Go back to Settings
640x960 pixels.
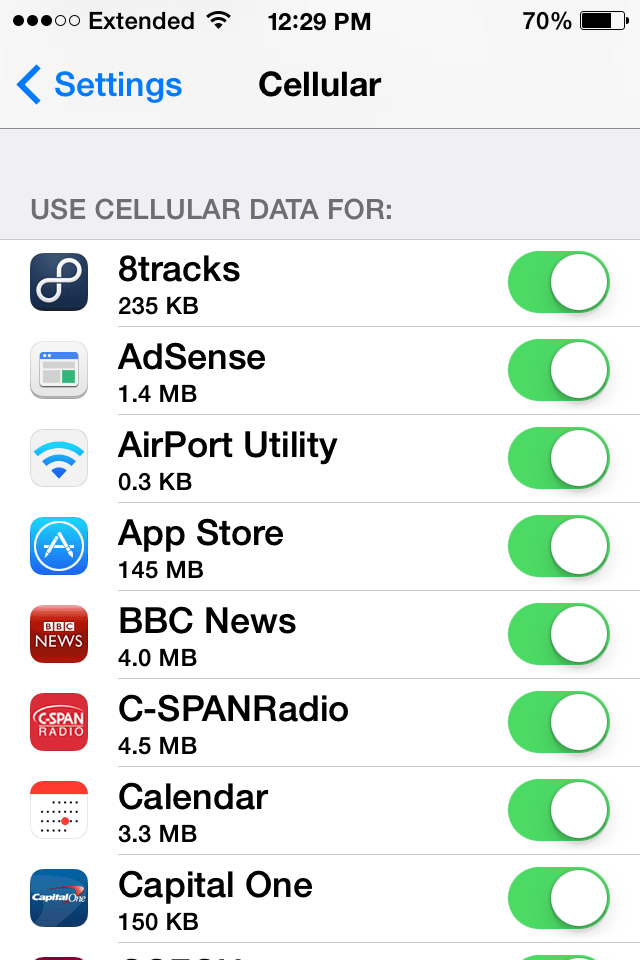click(100, 86)
